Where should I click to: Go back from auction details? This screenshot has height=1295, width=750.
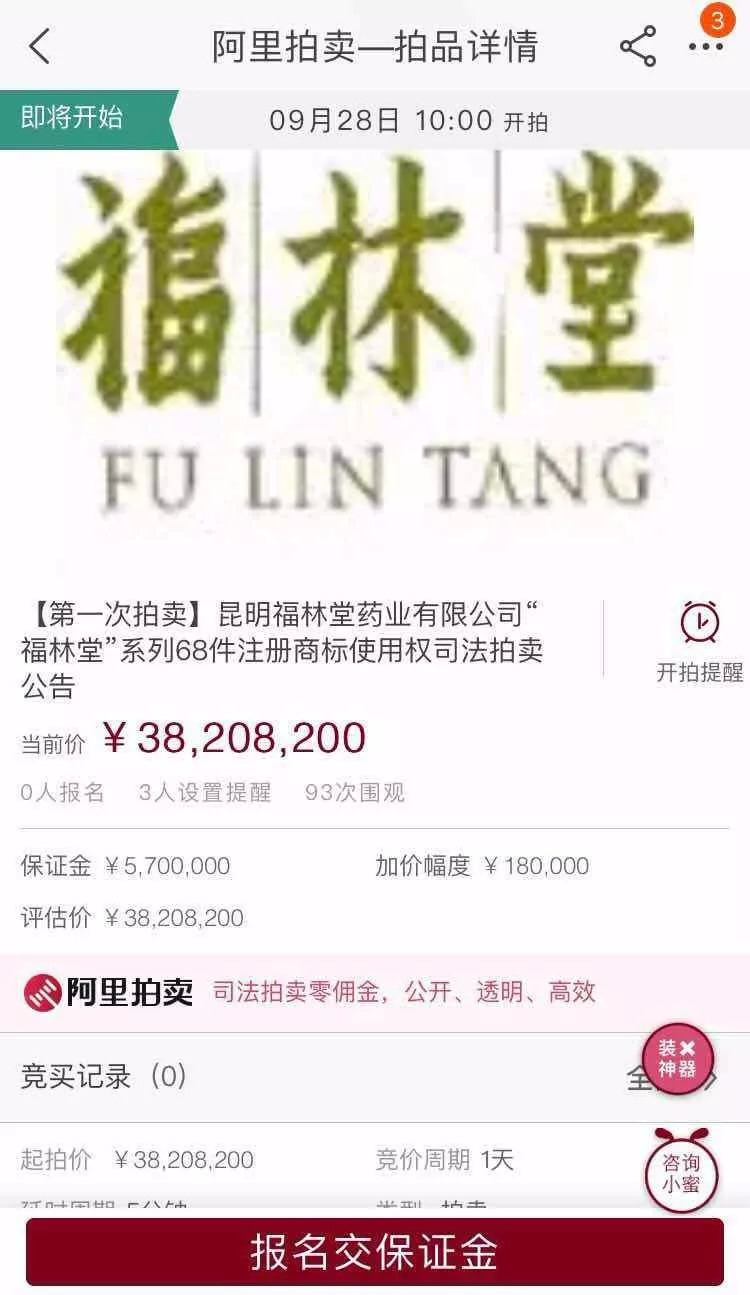tap(40, 47)
